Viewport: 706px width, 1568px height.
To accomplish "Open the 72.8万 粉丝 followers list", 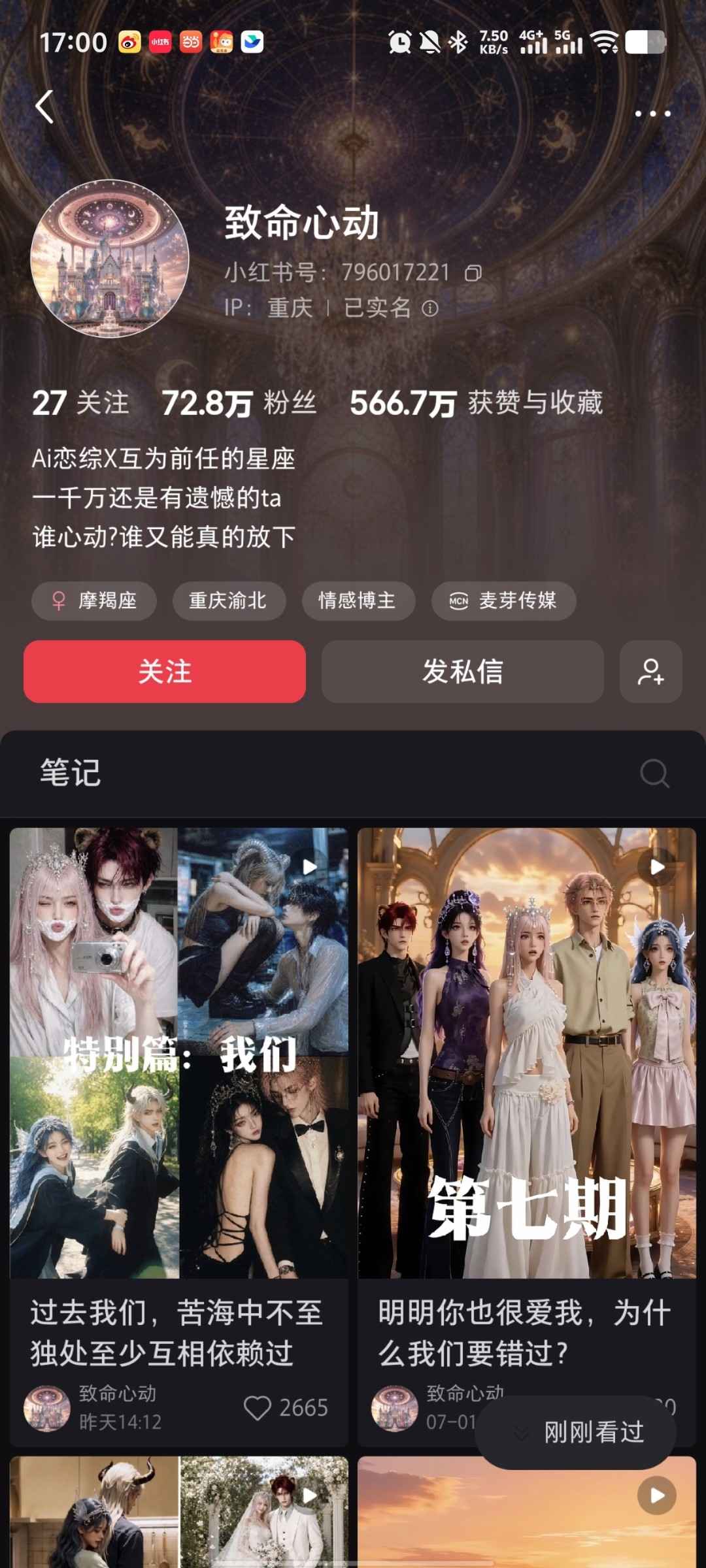I will tap(239, 402).
